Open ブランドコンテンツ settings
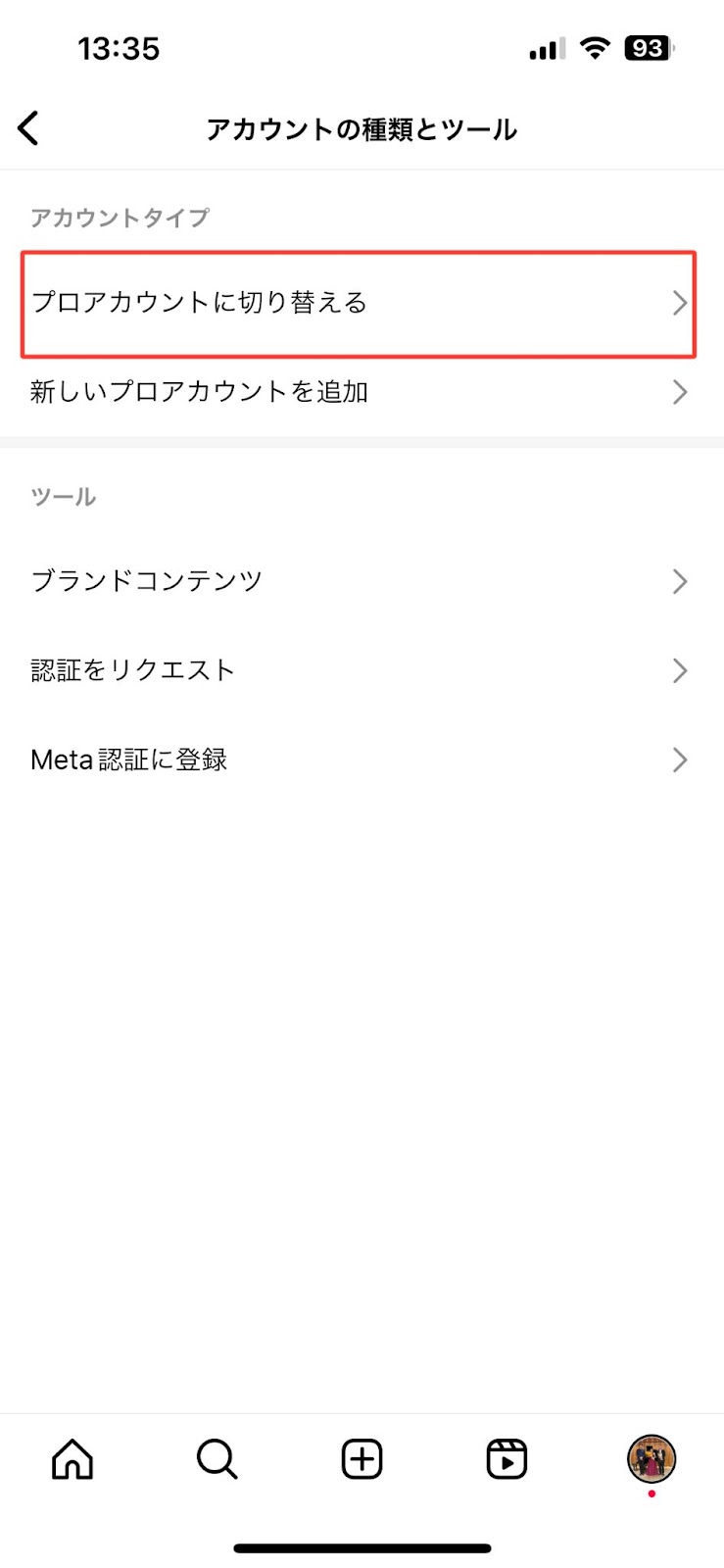Screen dimensions: 724x1568 (359, 581)
